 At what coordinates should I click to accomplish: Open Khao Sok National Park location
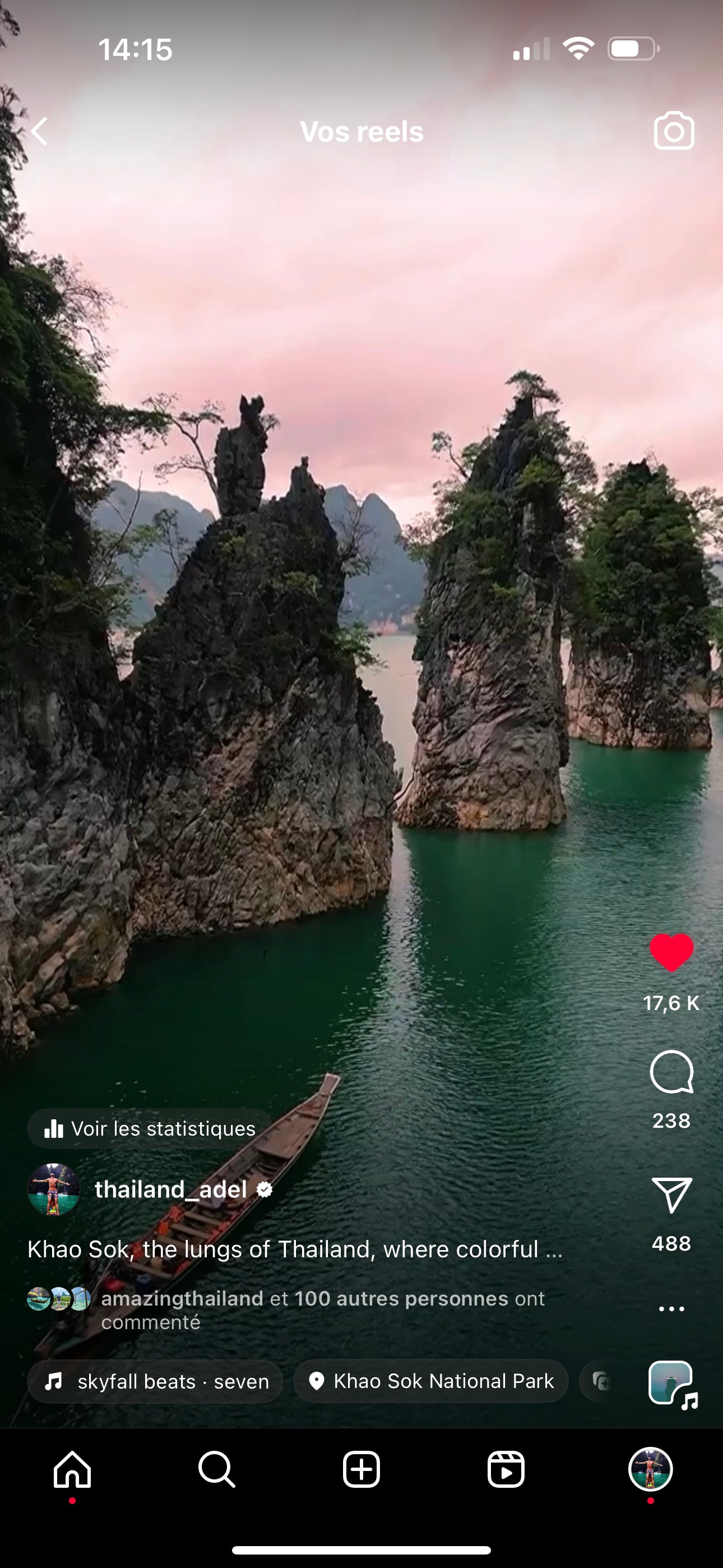pos(431,1381)
